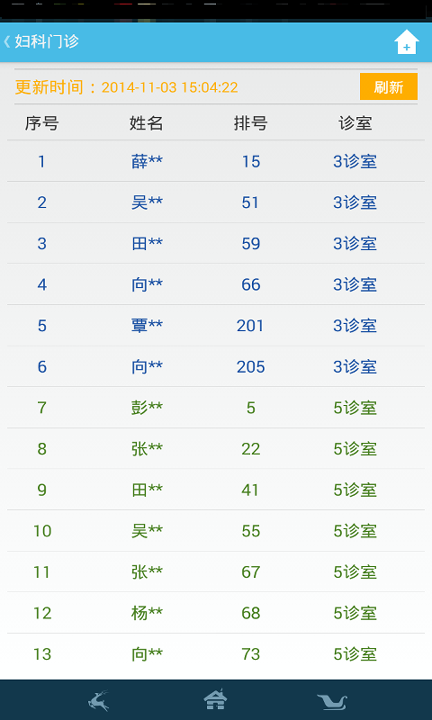Image resolution: width=432 pixels, height=720 pixels.
Task: Tap the deer icon in bottom bar
Action: click(x=99, y=700)
